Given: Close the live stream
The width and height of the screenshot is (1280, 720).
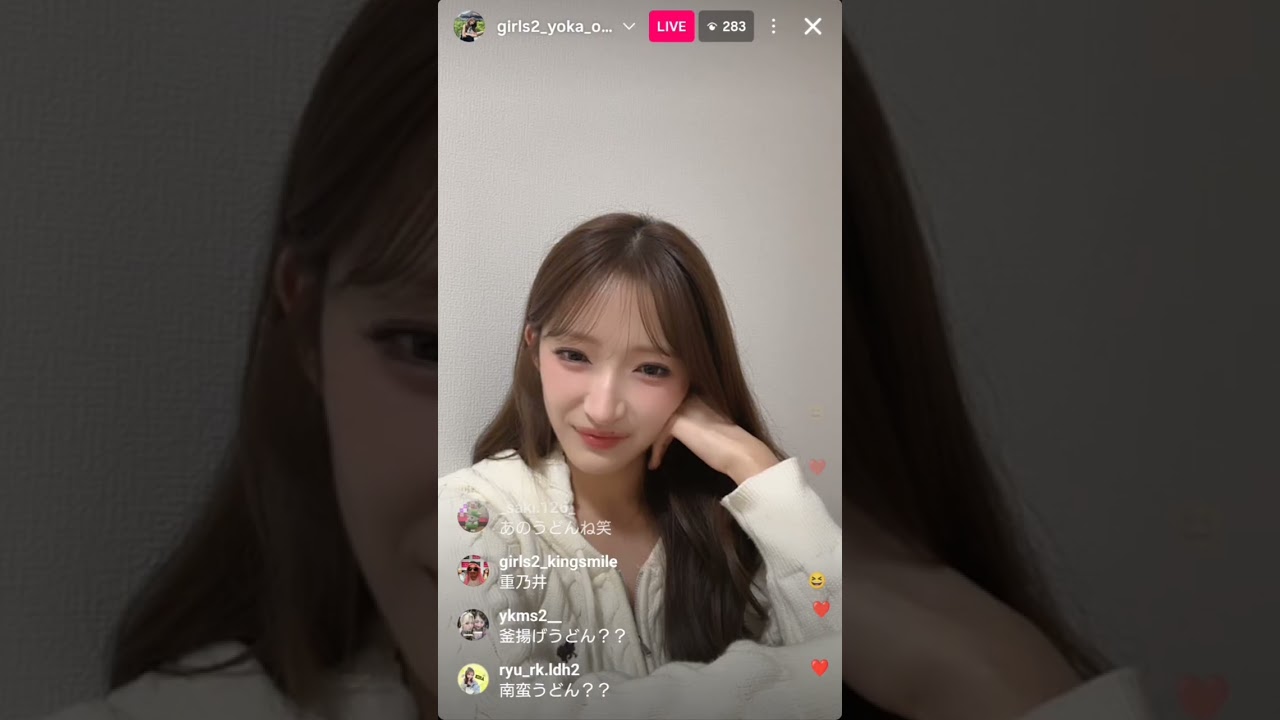Looking at the screenshot, I should 813,27.
